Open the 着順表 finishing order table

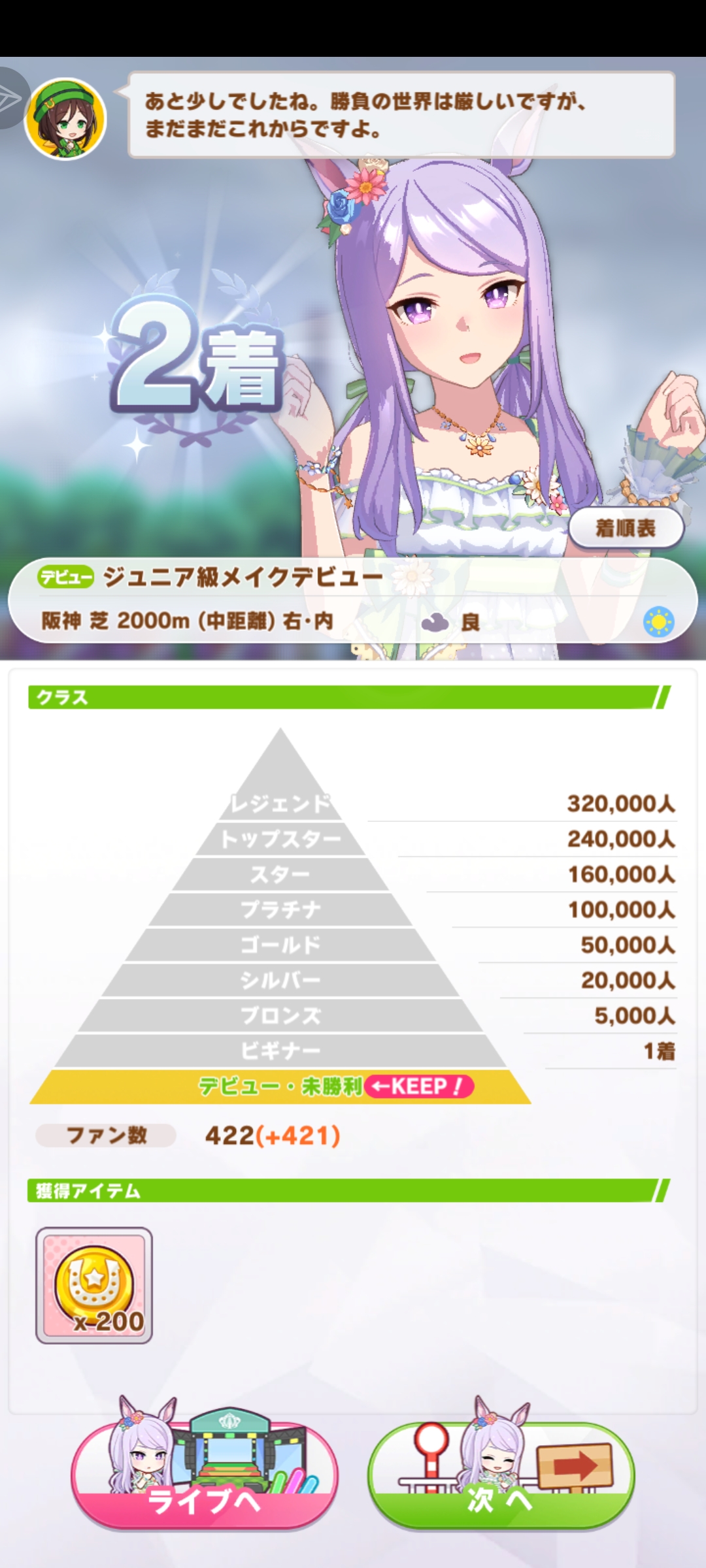pos(626,528)
